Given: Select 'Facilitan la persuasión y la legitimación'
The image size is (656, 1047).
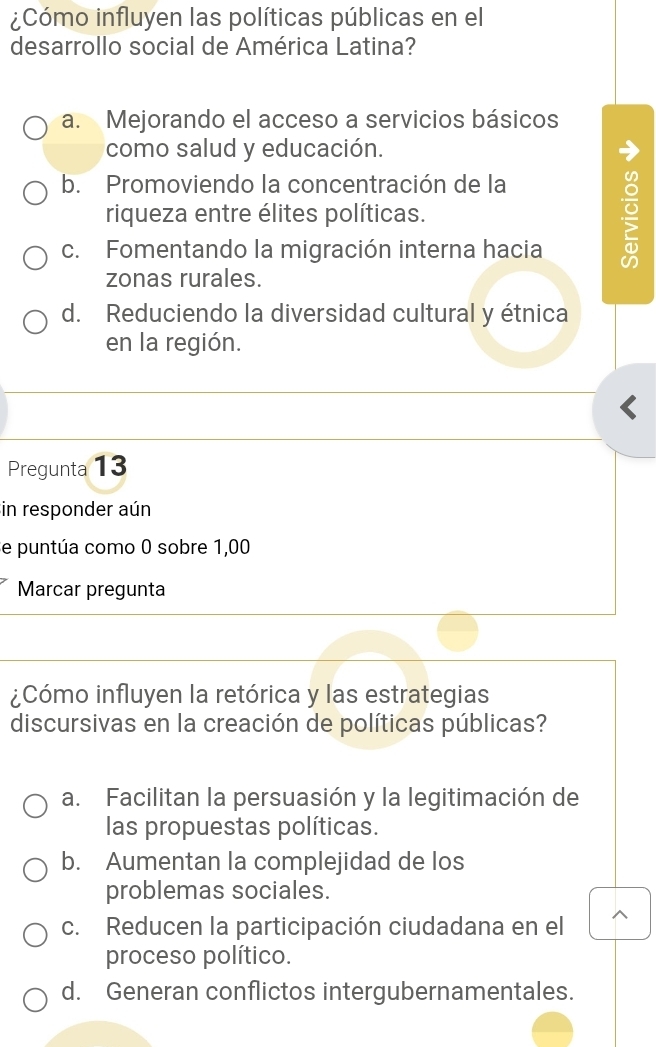Looking at the screenshot, I should coord(35,807).
